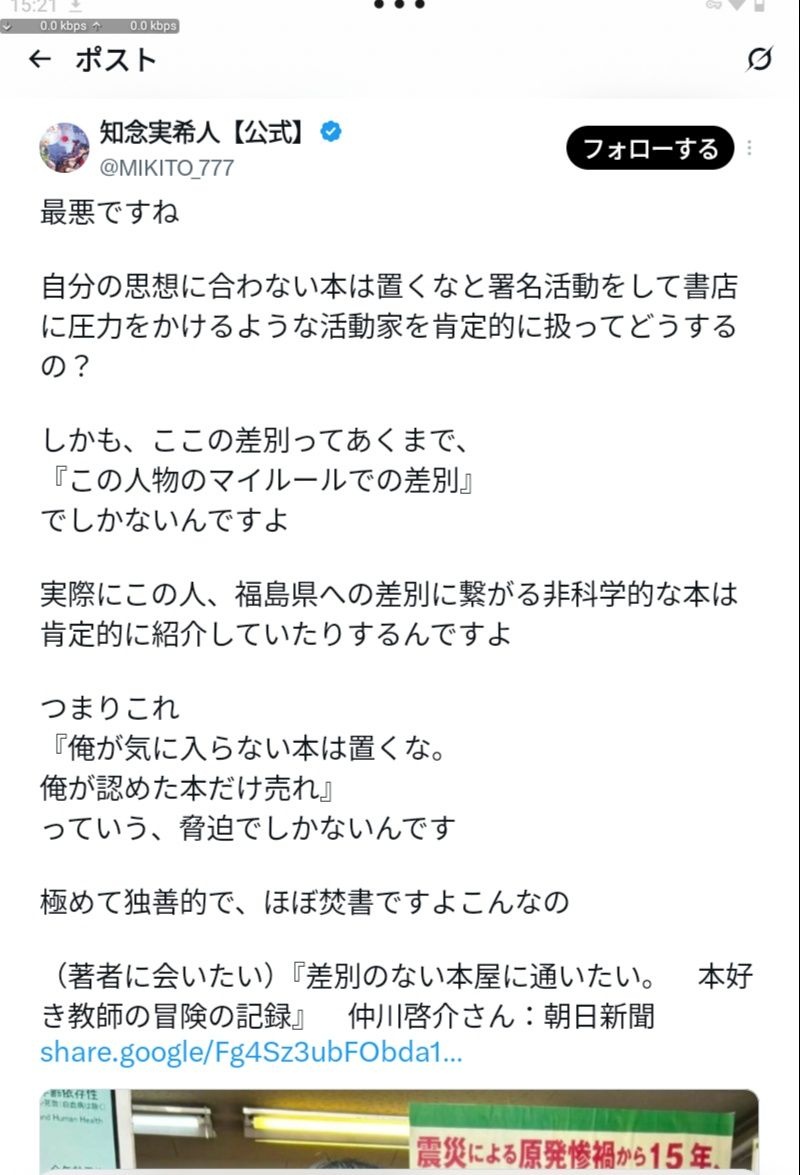The image size is (800, 1175).
Task: Tap the Grok icon in the top bar
Action: pyautogui.click(x=759, y=58)
